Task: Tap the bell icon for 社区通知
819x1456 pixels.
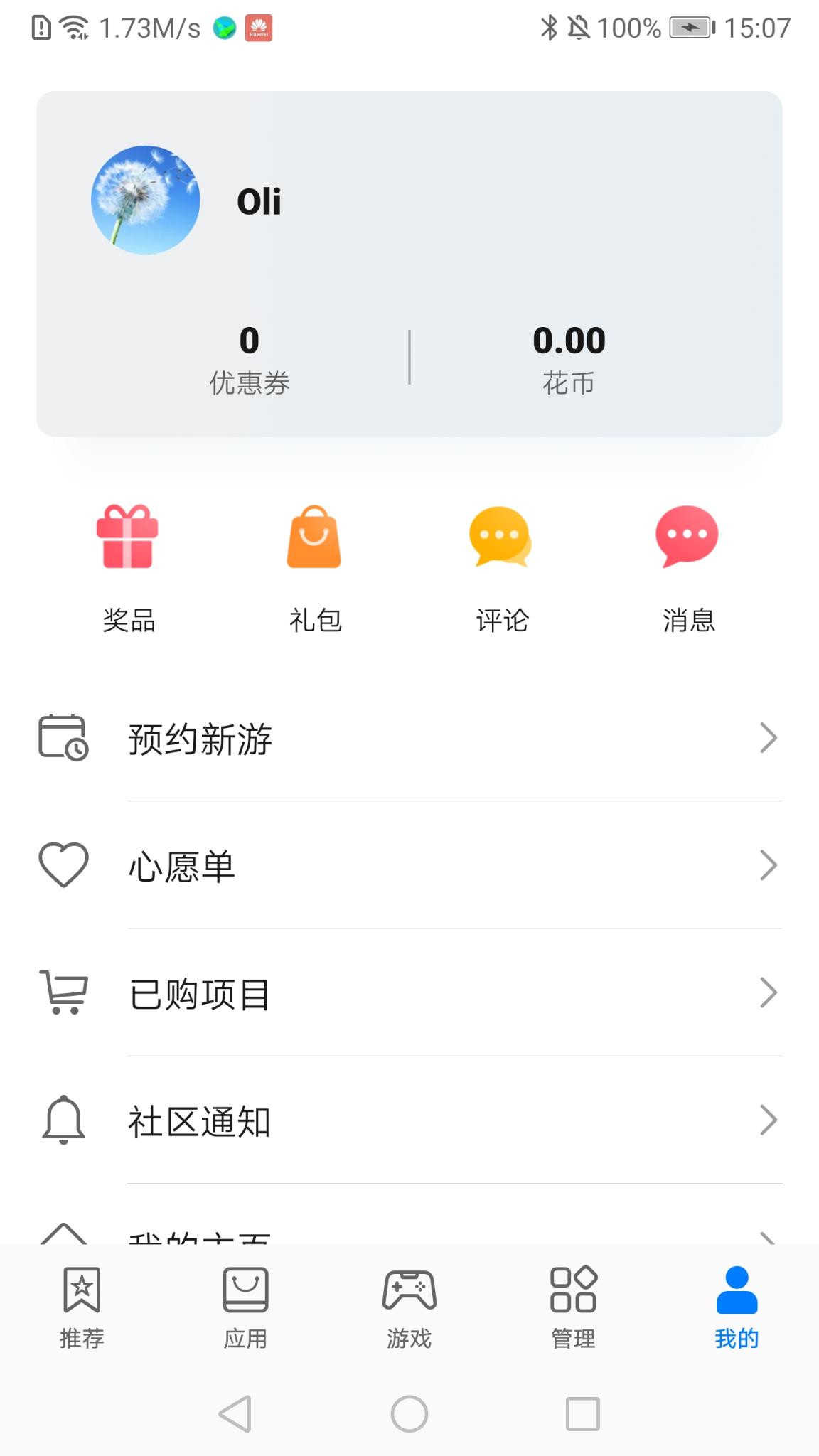Action: [x=63, y=1120]
